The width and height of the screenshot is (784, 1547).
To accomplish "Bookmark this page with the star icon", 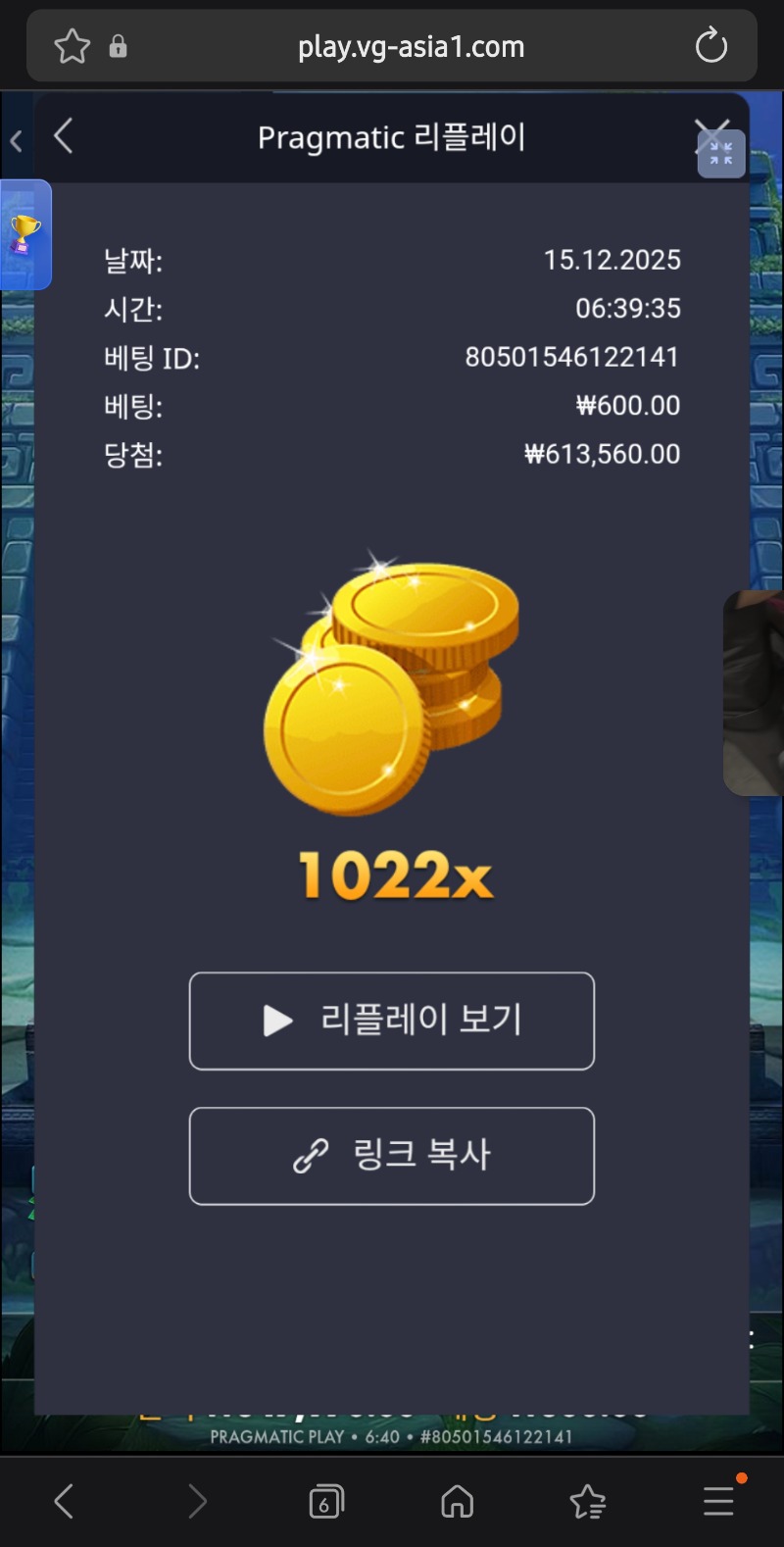I will (73, 46).
